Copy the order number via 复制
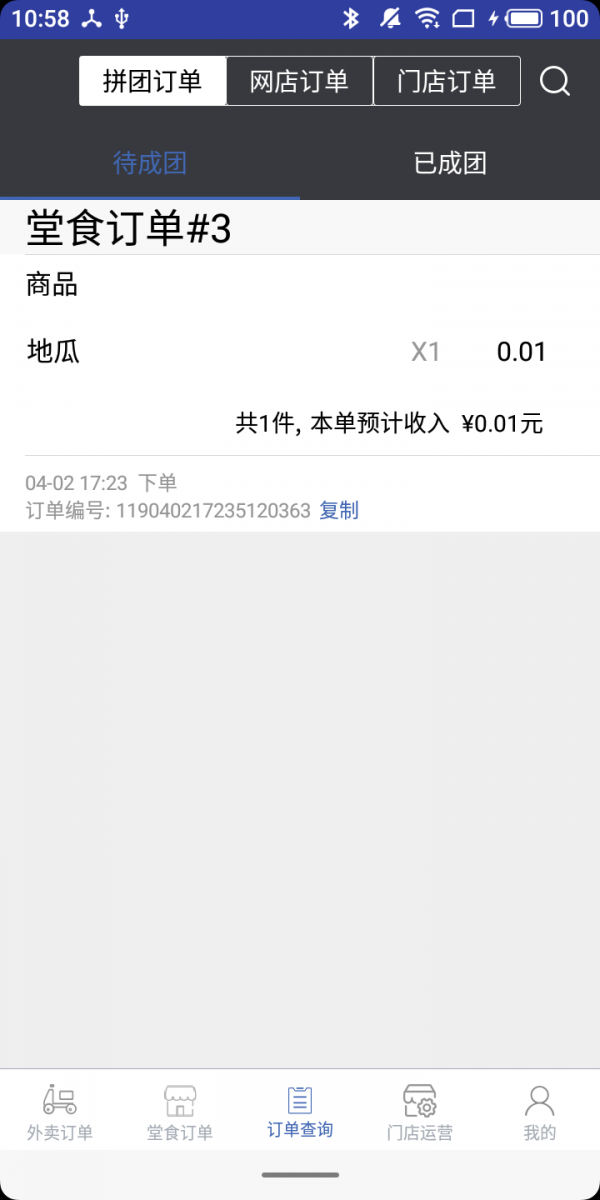Viewport: 600px width, 1200px height. click(x=338, y=511)
